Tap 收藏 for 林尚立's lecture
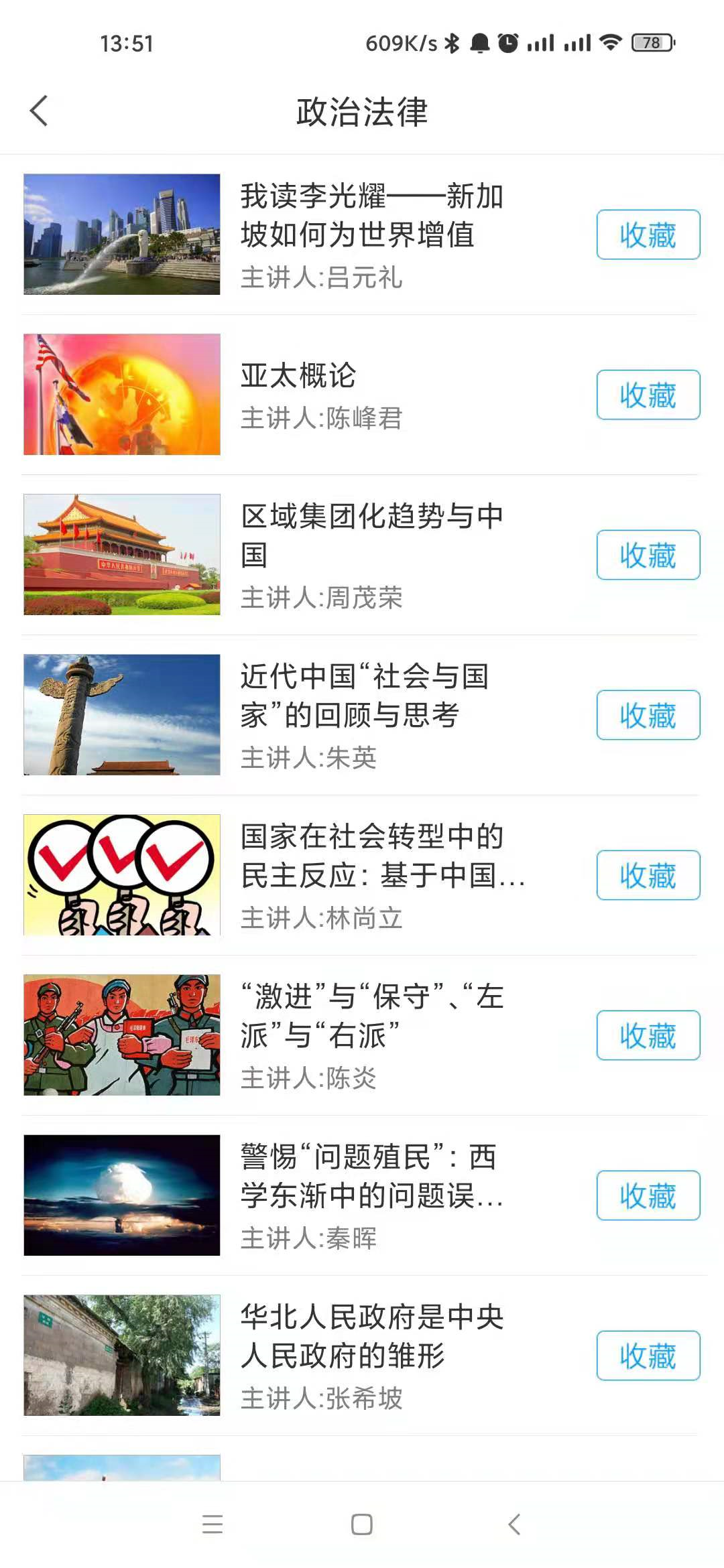Screen dimensions: 724x1568 (x=648, y=875)
